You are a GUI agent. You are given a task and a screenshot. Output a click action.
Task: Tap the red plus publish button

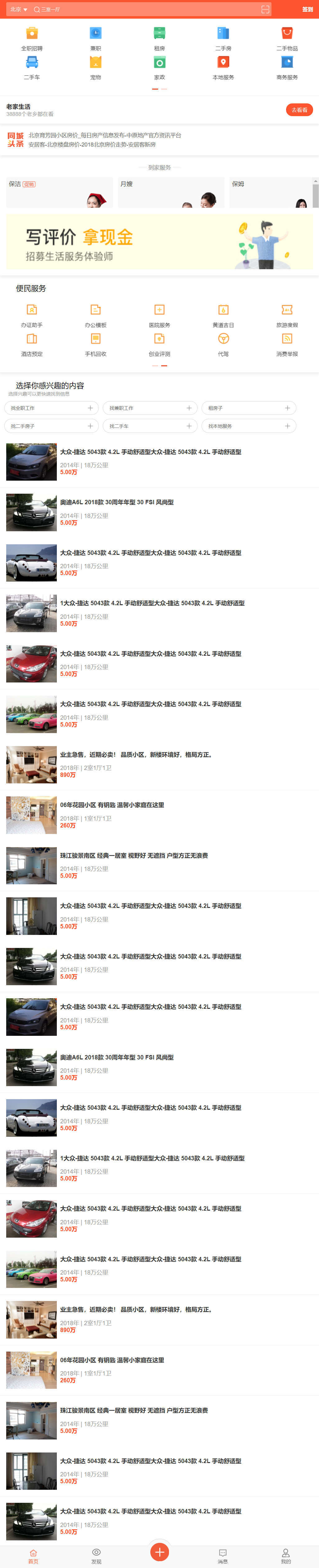coord(159,1547)
